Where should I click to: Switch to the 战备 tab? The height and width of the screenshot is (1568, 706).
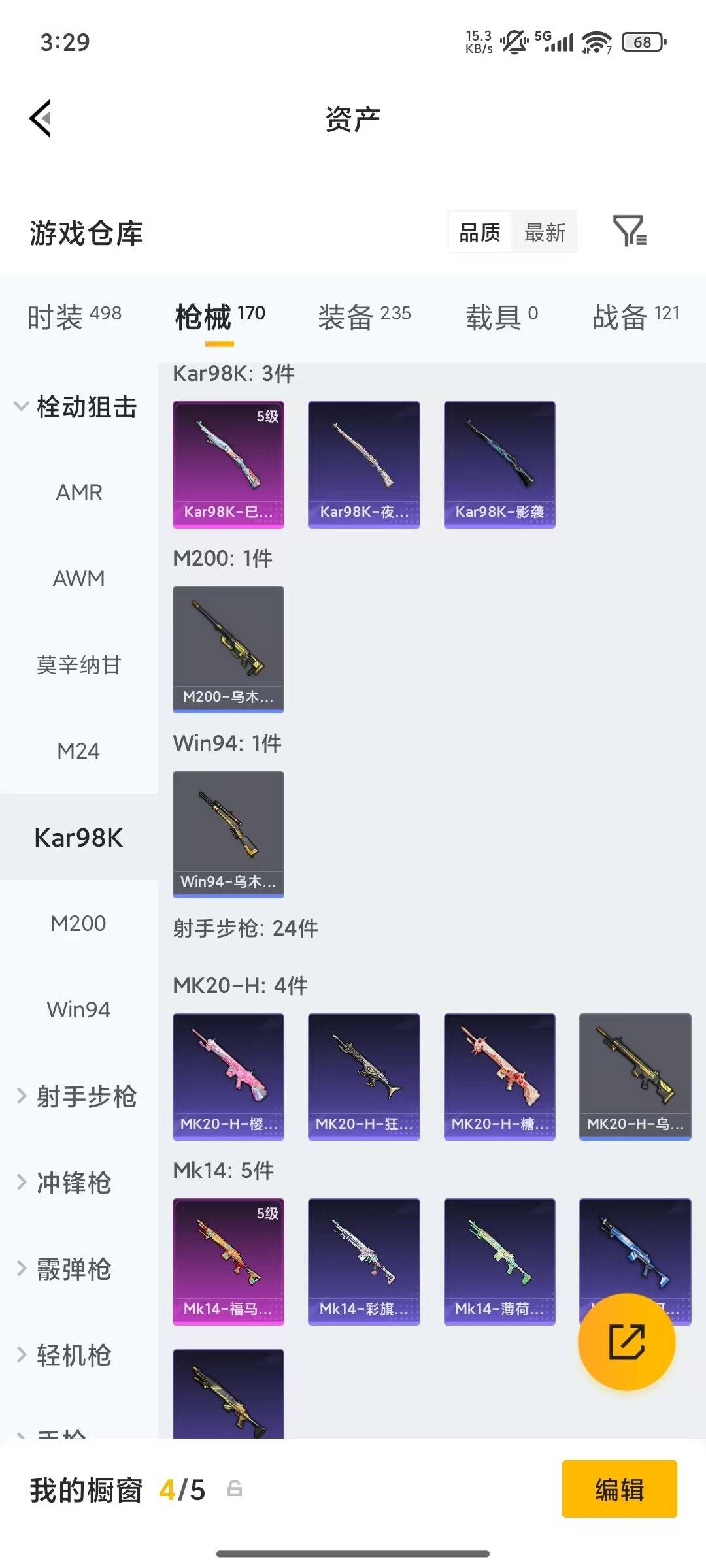(x=636, y=317)
